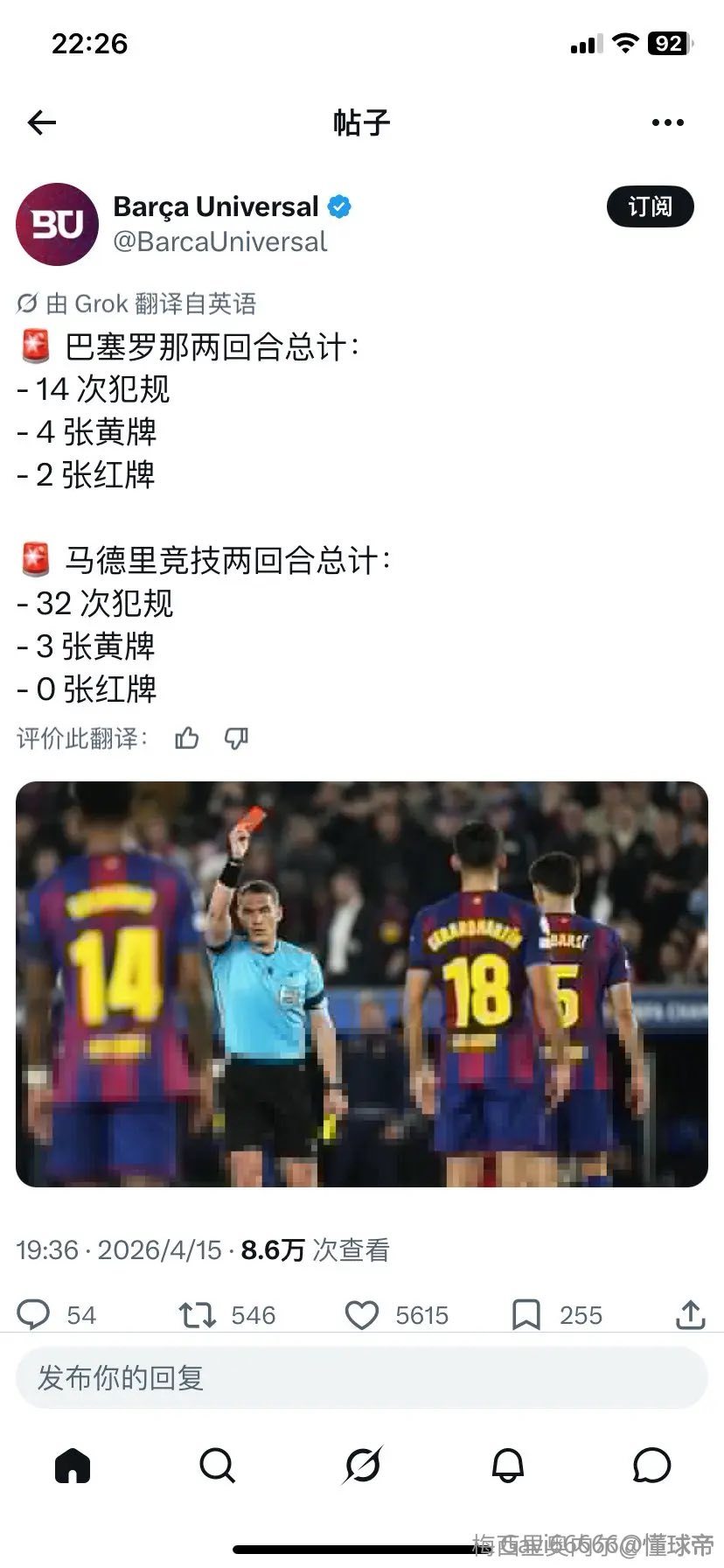
Task: Open the Notifications bell tab
Action: click(507, 1465)
